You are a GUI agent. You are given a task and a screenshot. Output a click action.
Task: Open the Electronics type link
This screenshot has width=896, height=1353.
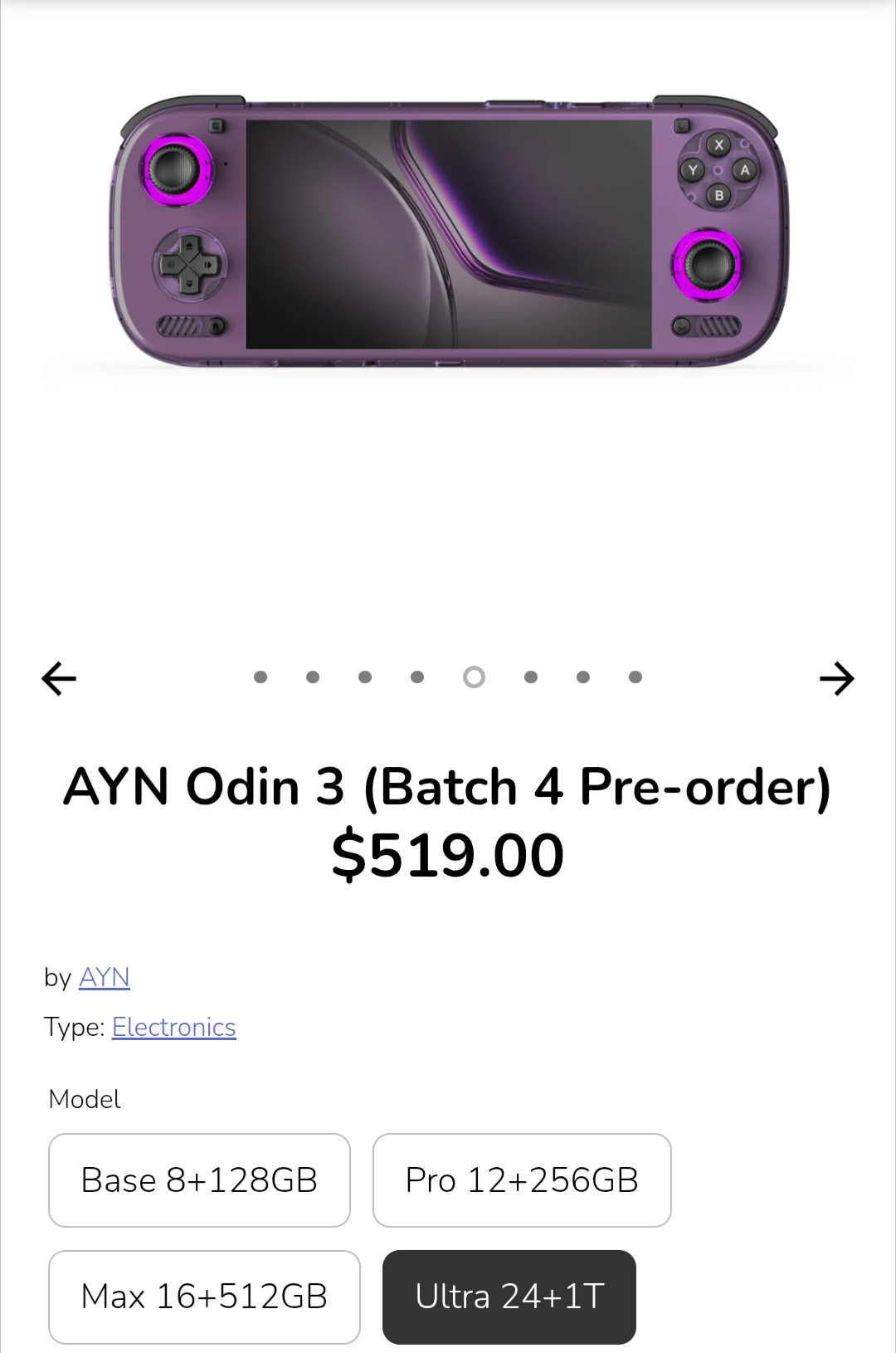(174, 1027)
